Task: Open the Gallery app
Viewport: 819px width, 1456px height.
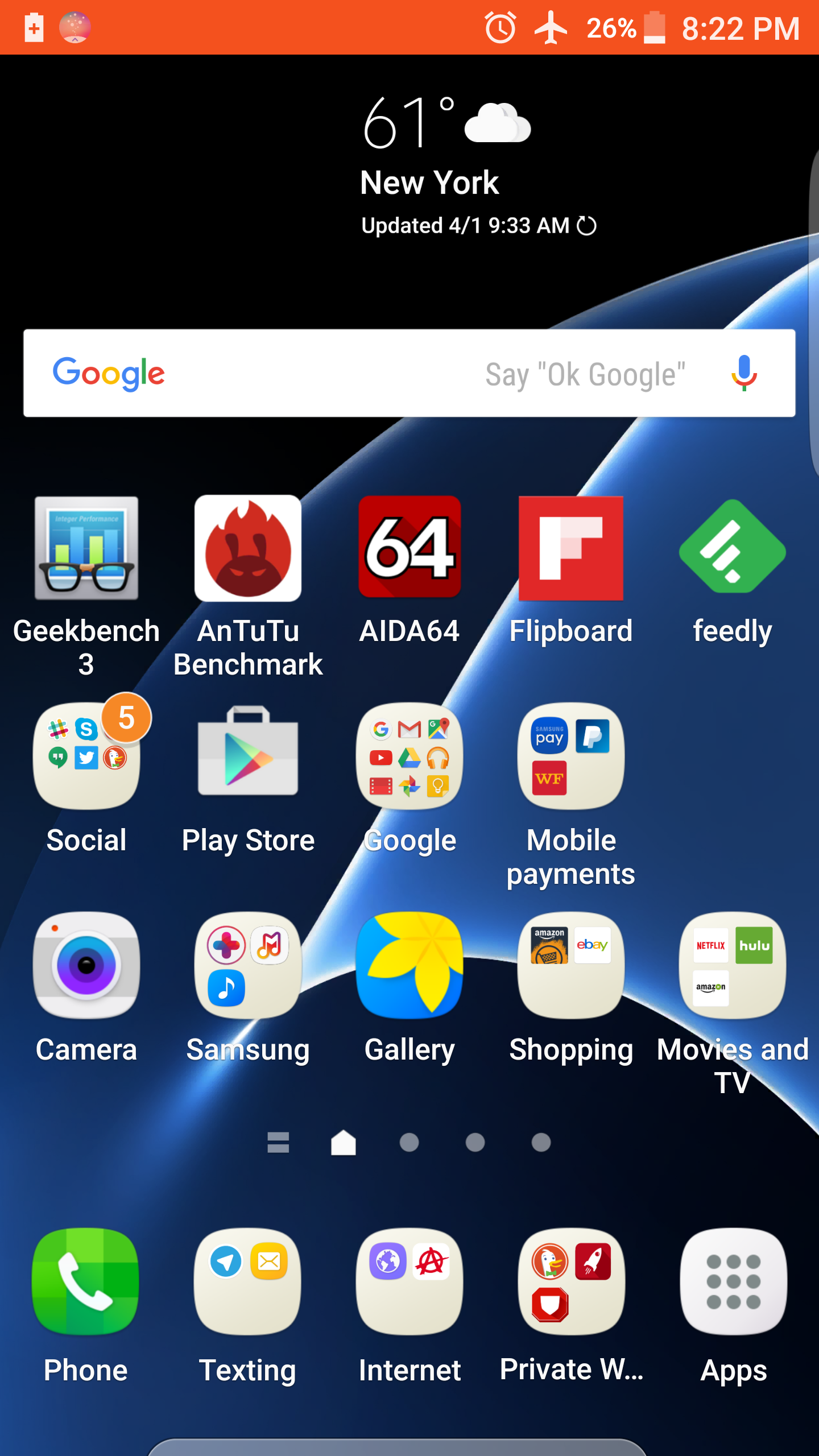Action: 409,966
